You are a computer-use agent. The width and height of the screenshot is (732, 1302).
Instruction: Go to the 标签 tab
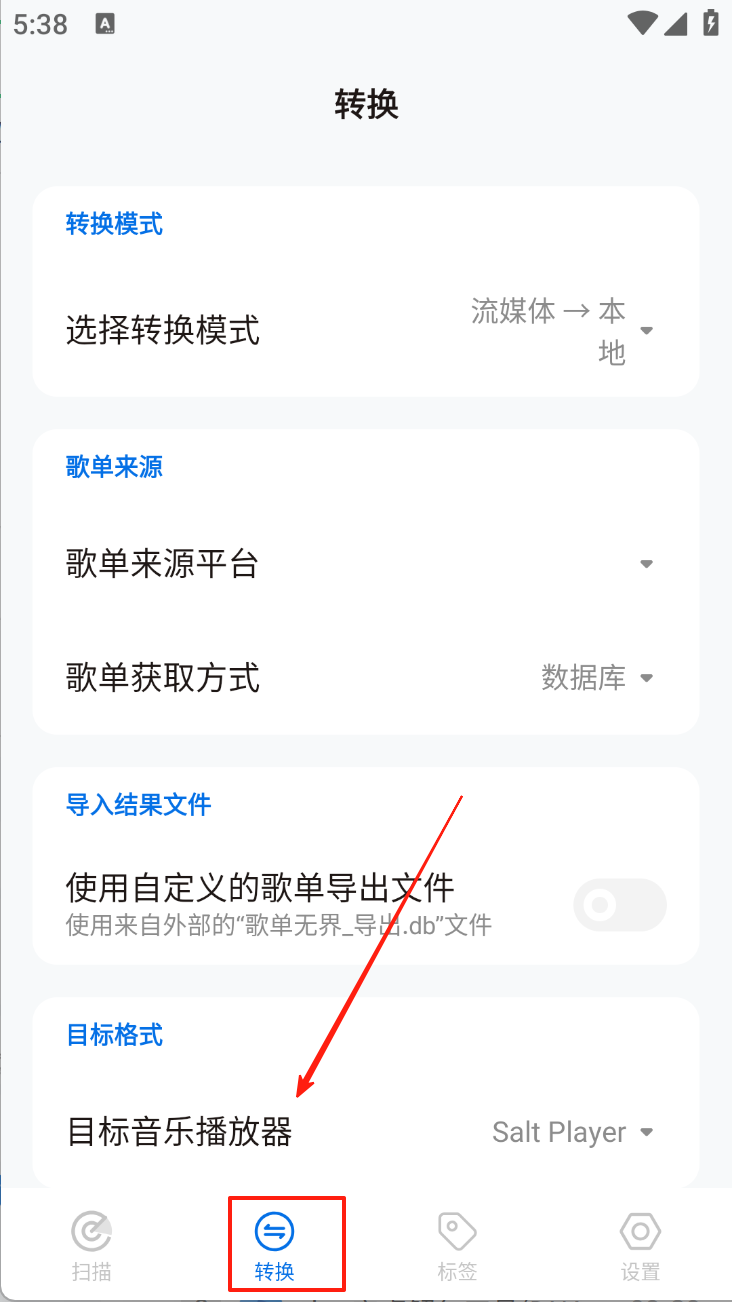point(457,1245)
